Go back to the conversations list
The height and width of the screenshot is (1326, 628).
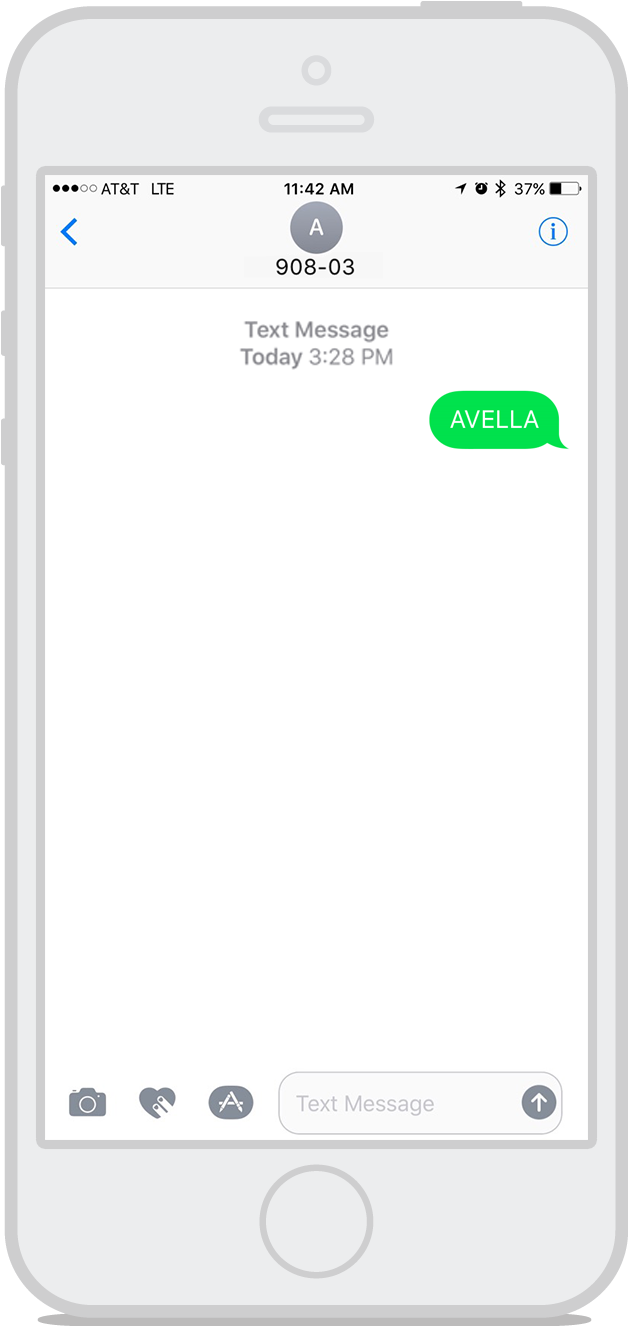coord(69,232)
